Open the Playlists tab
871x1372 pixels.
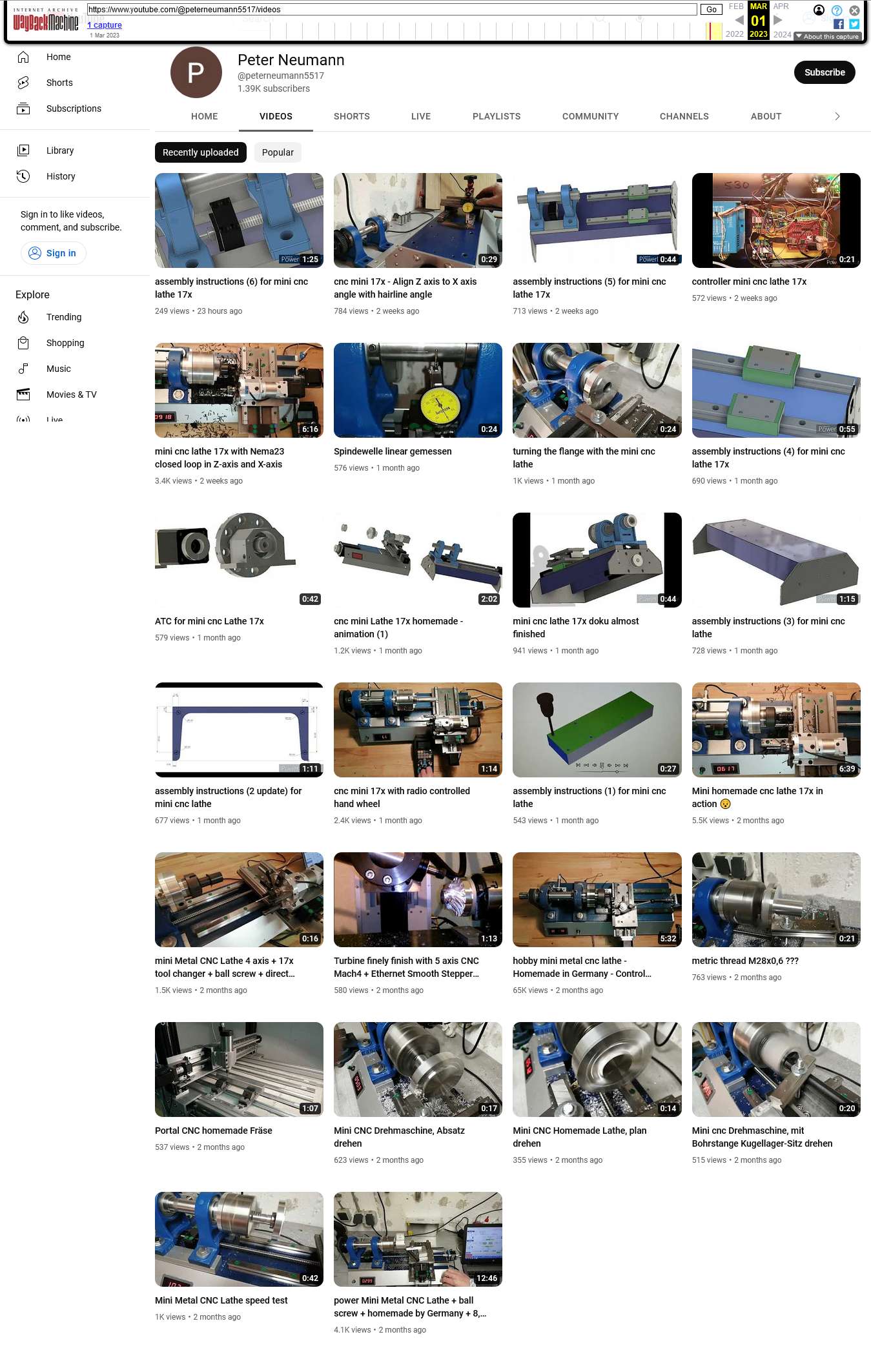click(496, 116)
